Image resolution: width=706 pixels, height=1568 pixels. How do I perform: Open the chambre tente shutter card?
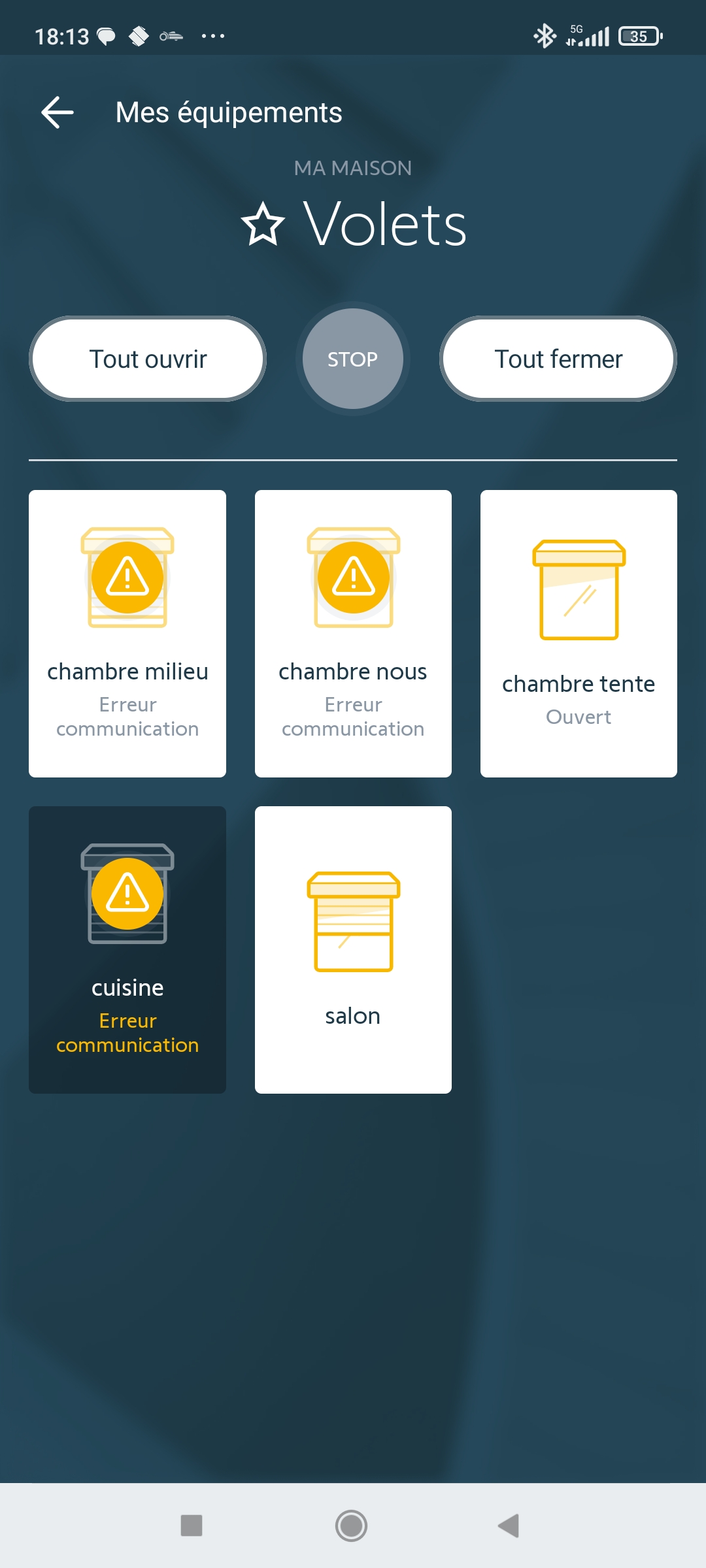579,633
